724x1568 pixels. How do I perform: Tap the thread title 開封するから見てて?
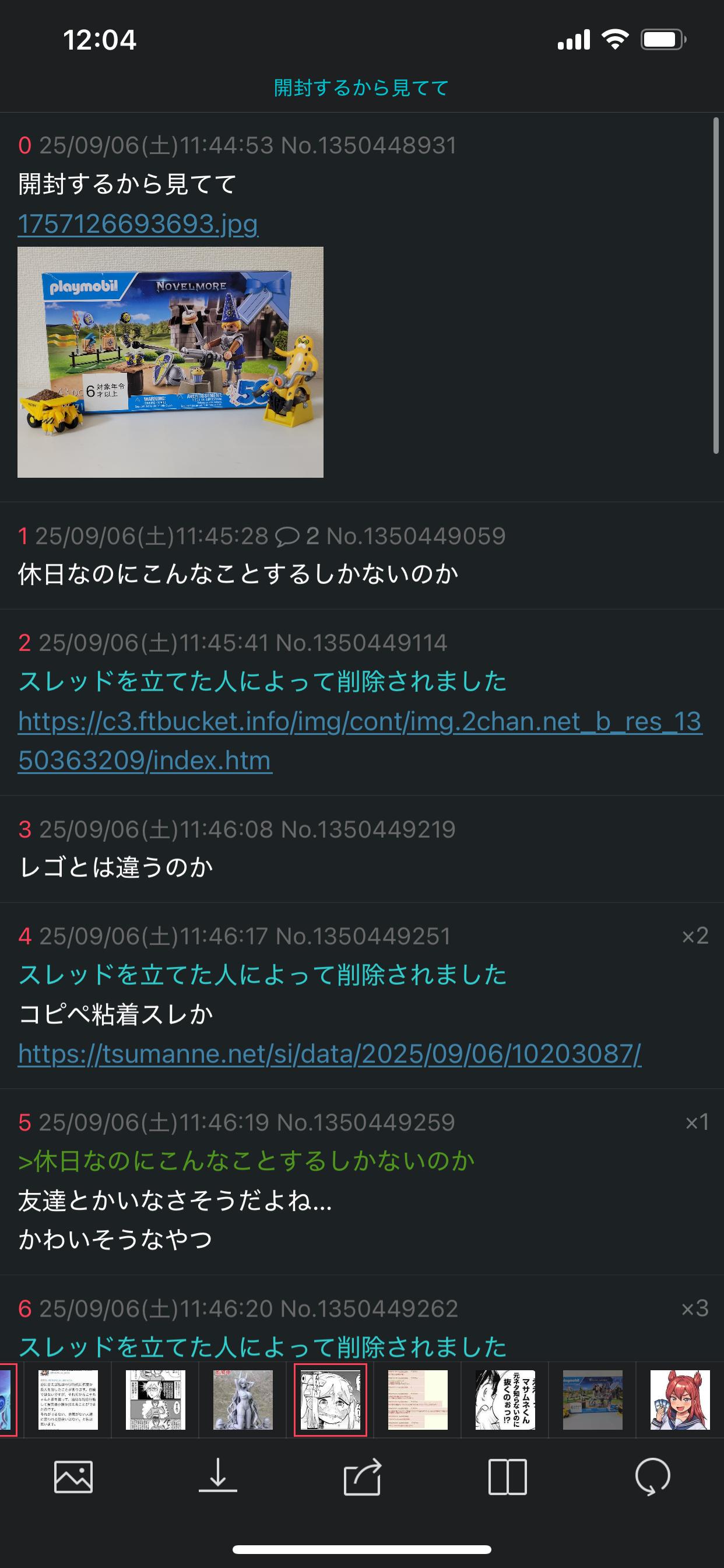point(361,87)
